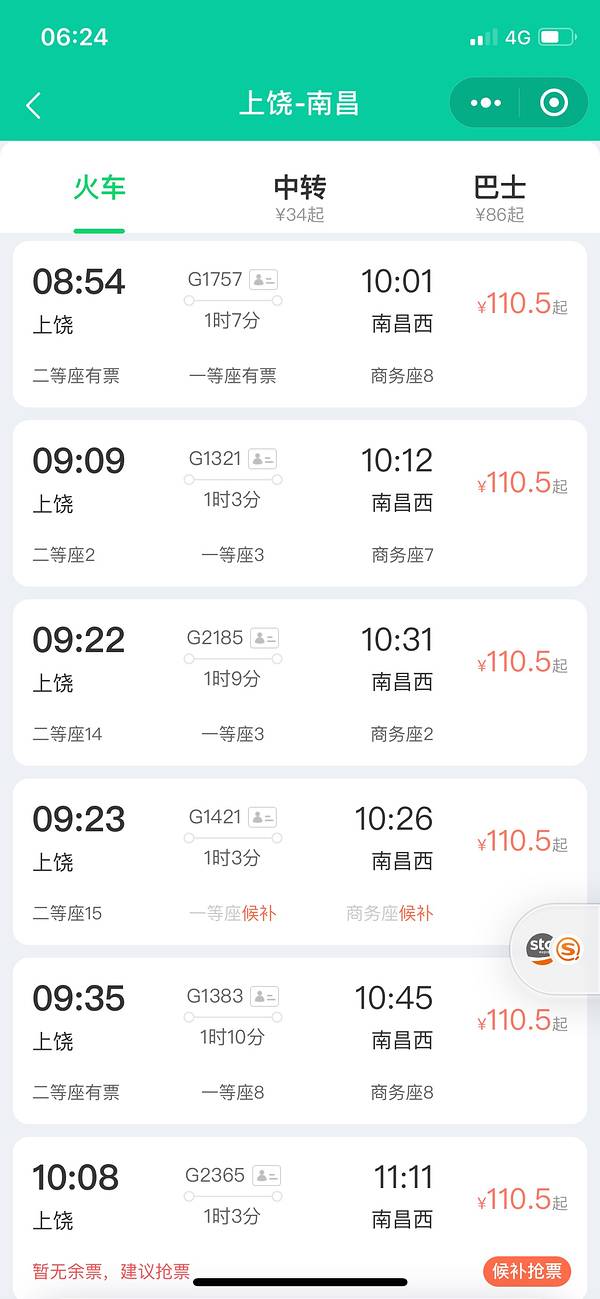Open the 09:09 train G1321 card
Viewport: 600px width, 1299px height.
(x=300, y=503)
